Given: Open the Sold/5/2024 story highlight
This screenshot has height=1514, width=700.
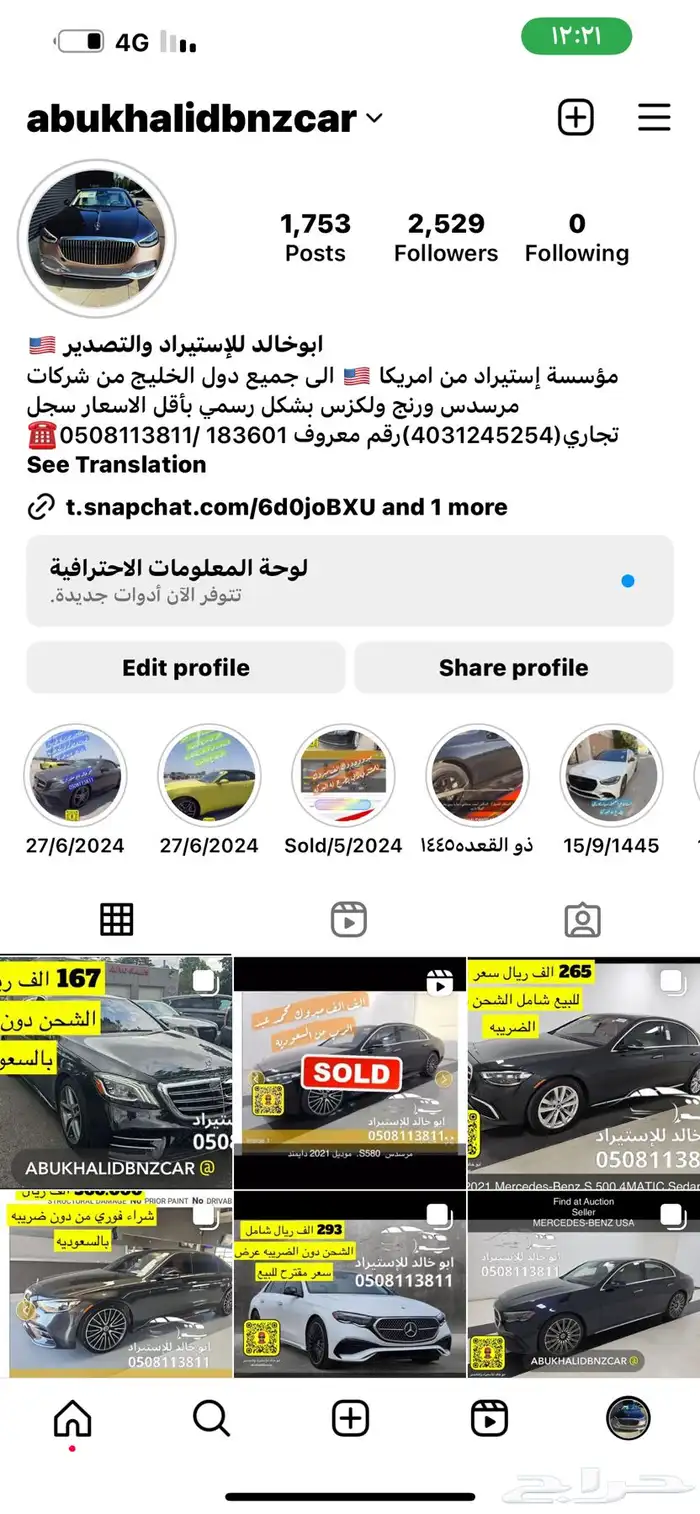Looking at the screenshot, I should pos(343,778).
